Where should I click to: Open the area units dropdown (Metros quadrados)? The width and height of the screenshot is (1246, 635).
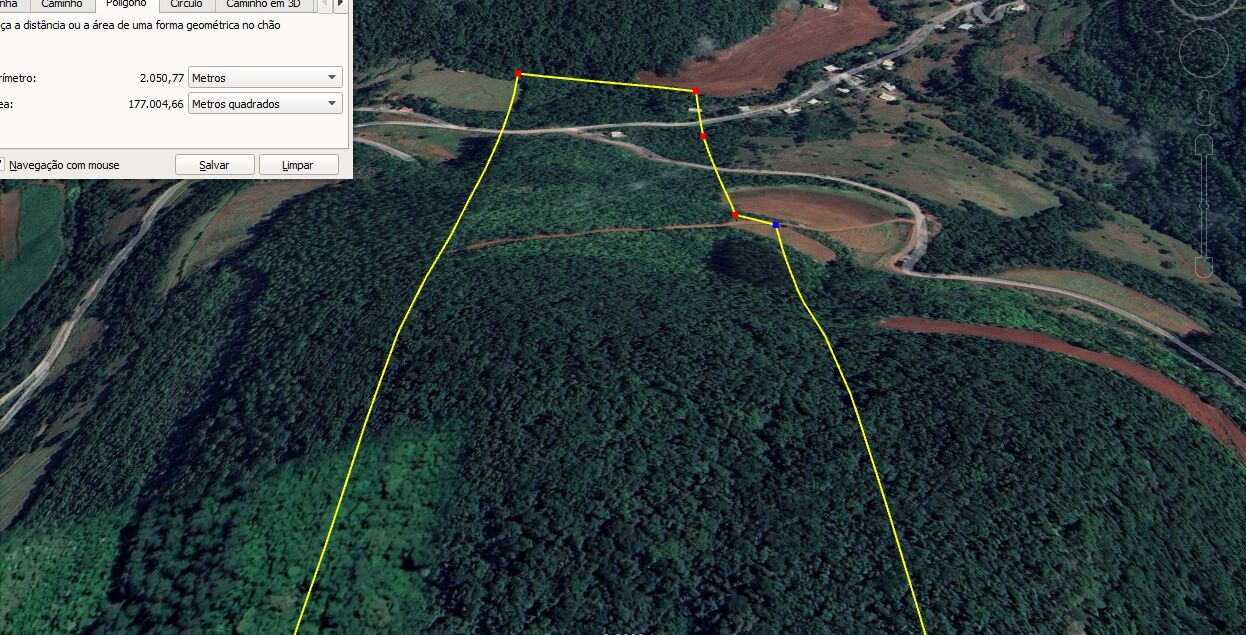[265, 103]
